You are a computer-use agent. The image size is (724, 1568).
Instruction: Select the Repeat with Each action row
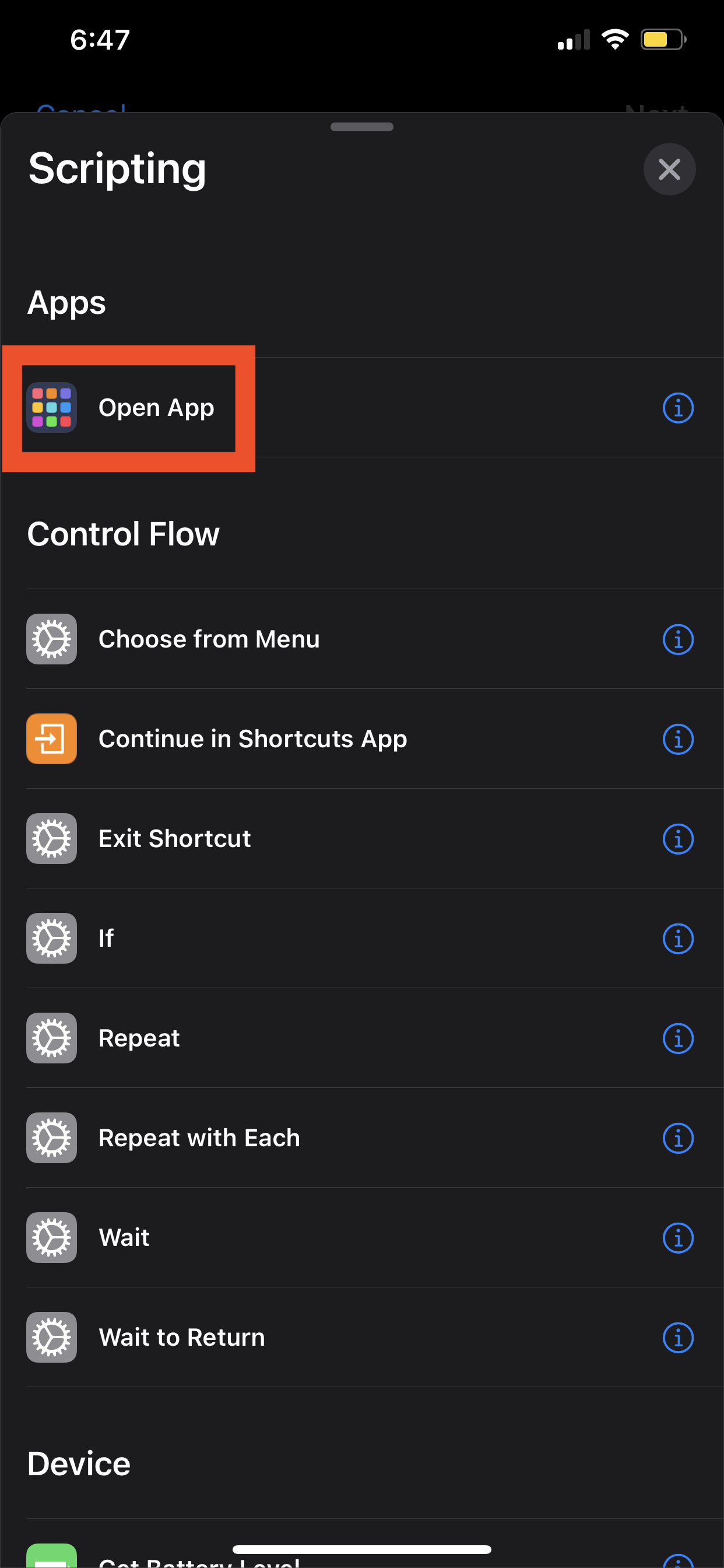[x=243, y=1137]
